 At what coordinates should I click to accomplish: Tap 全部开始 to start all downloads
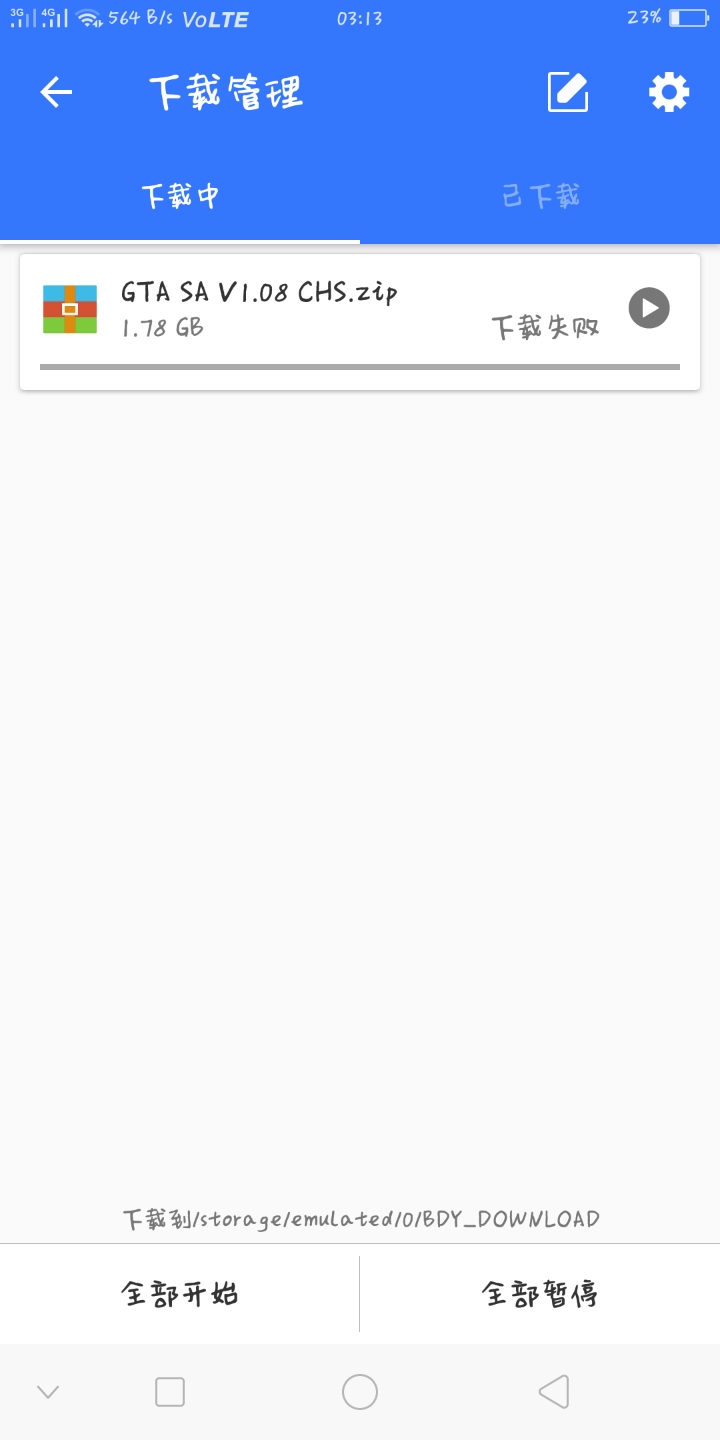[x=180, y=1294]
